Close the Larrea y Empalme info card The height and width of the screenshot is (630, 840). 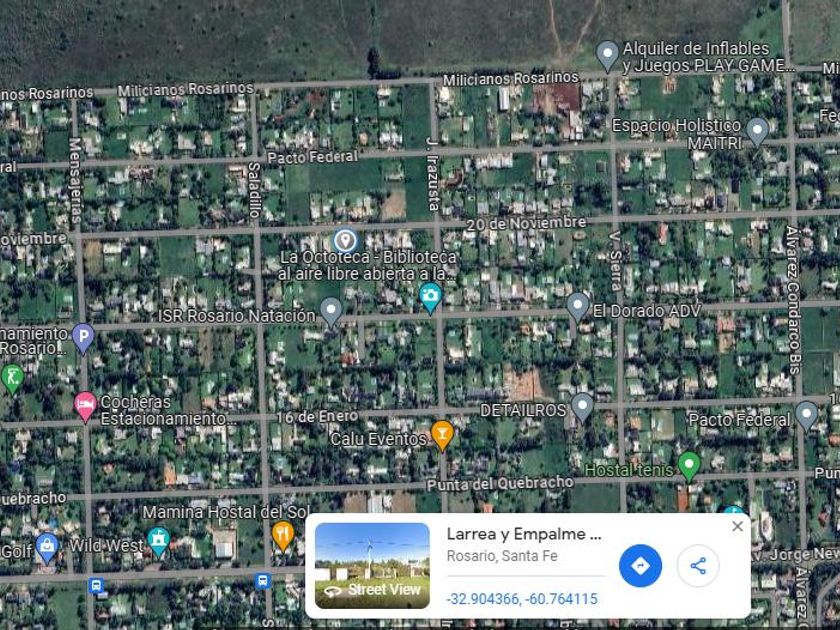pyautogui.click(x=737, y=527)
